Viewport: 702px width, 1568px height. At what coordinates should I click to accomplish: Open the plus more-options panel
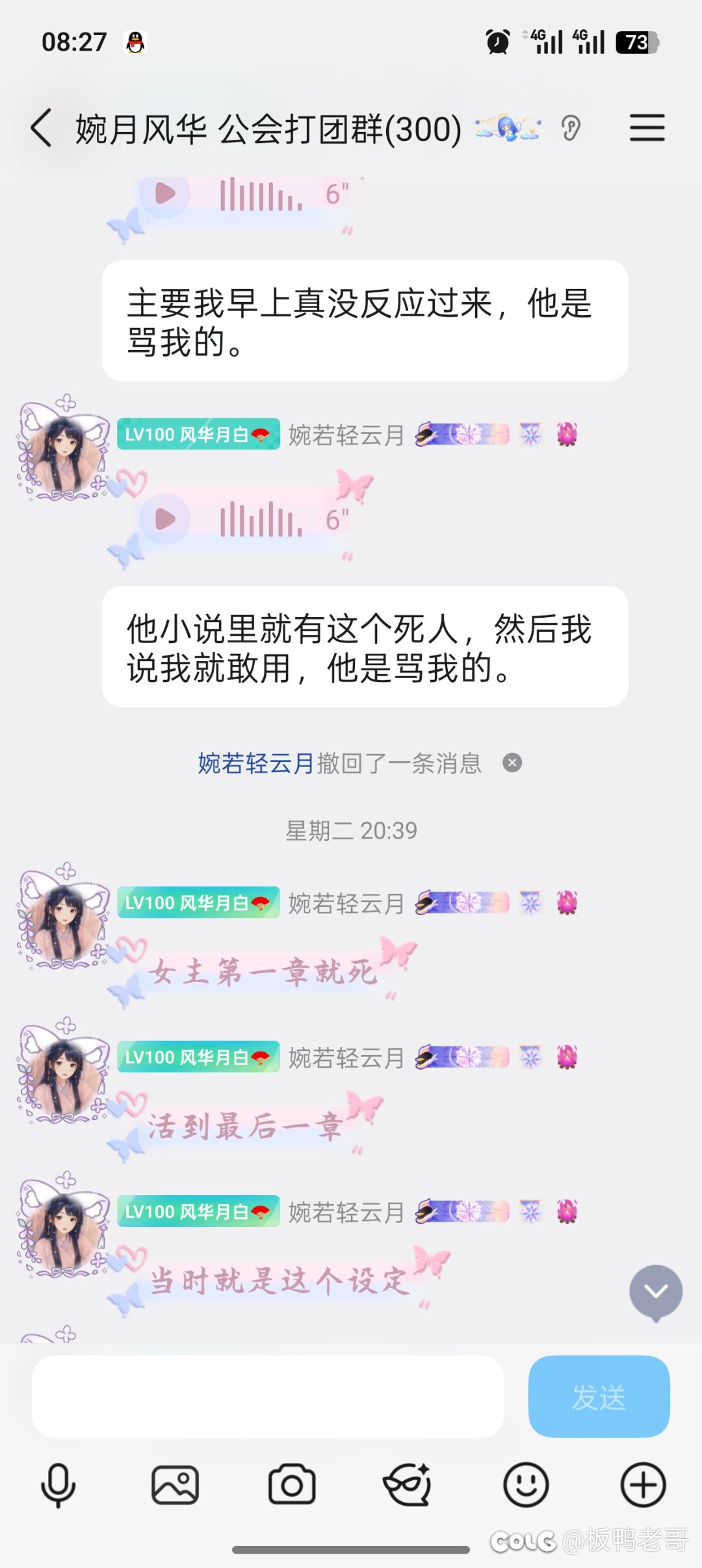click(643, 1485)
